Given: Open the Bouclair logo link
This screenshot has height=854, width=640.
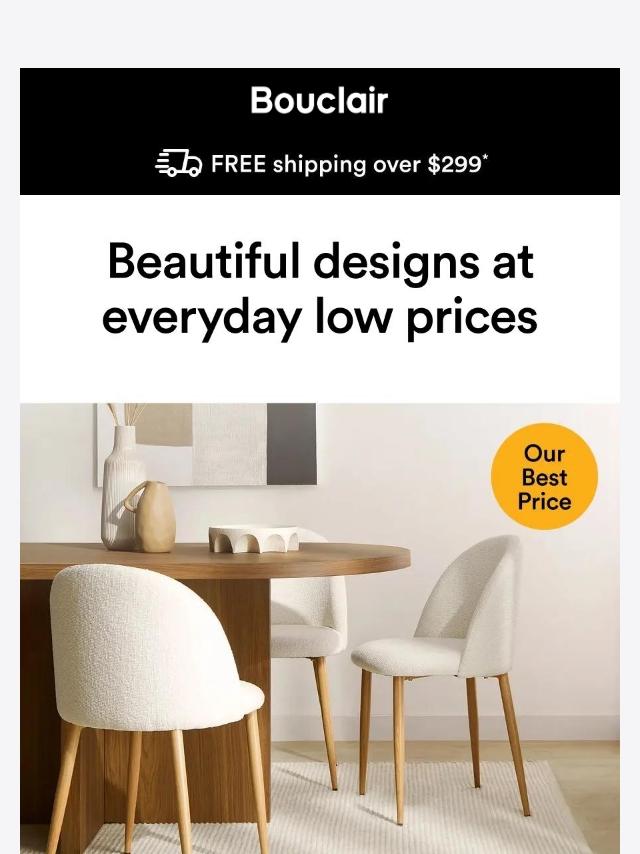Looking at the screenshot, I should (319, 101).
